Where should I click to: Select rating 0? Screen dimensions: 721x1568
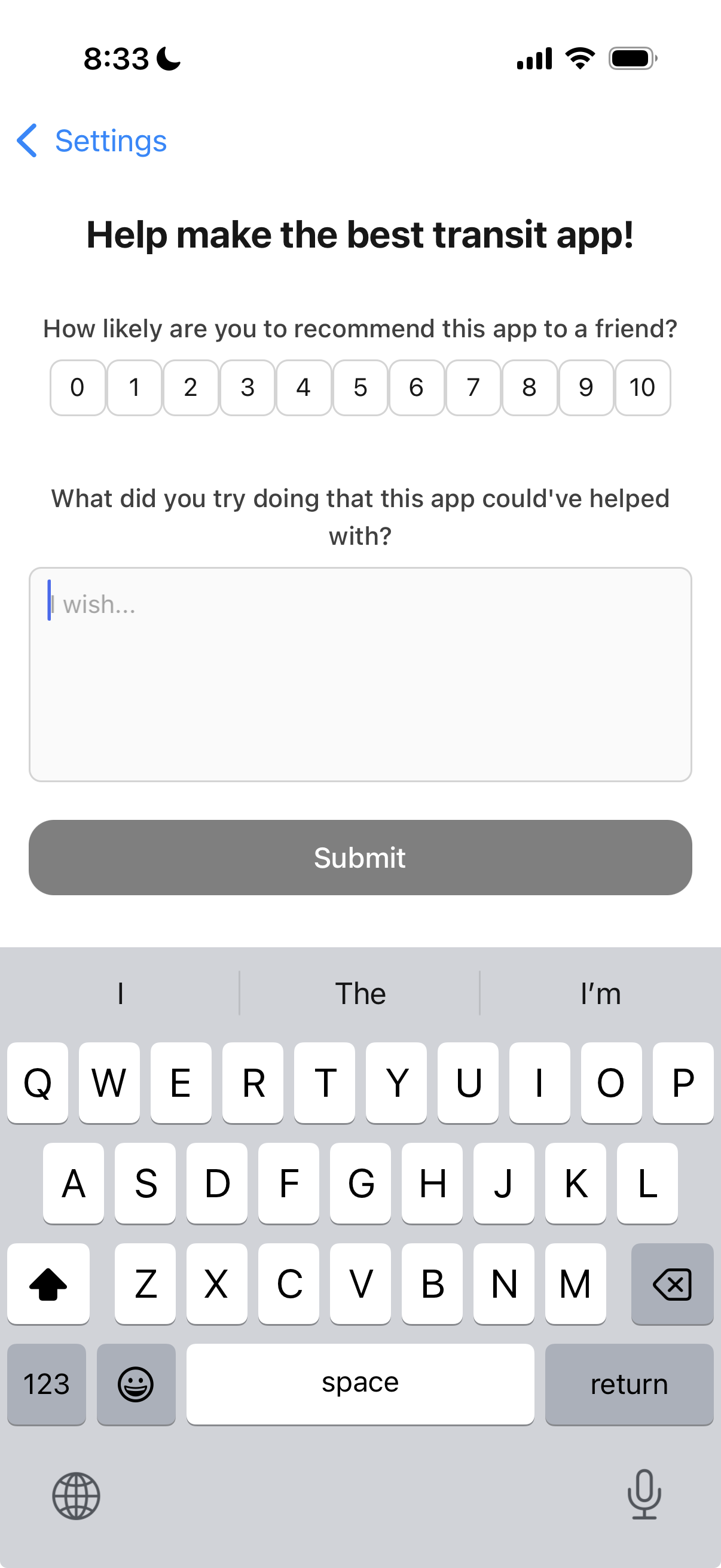tap(77, 388)
